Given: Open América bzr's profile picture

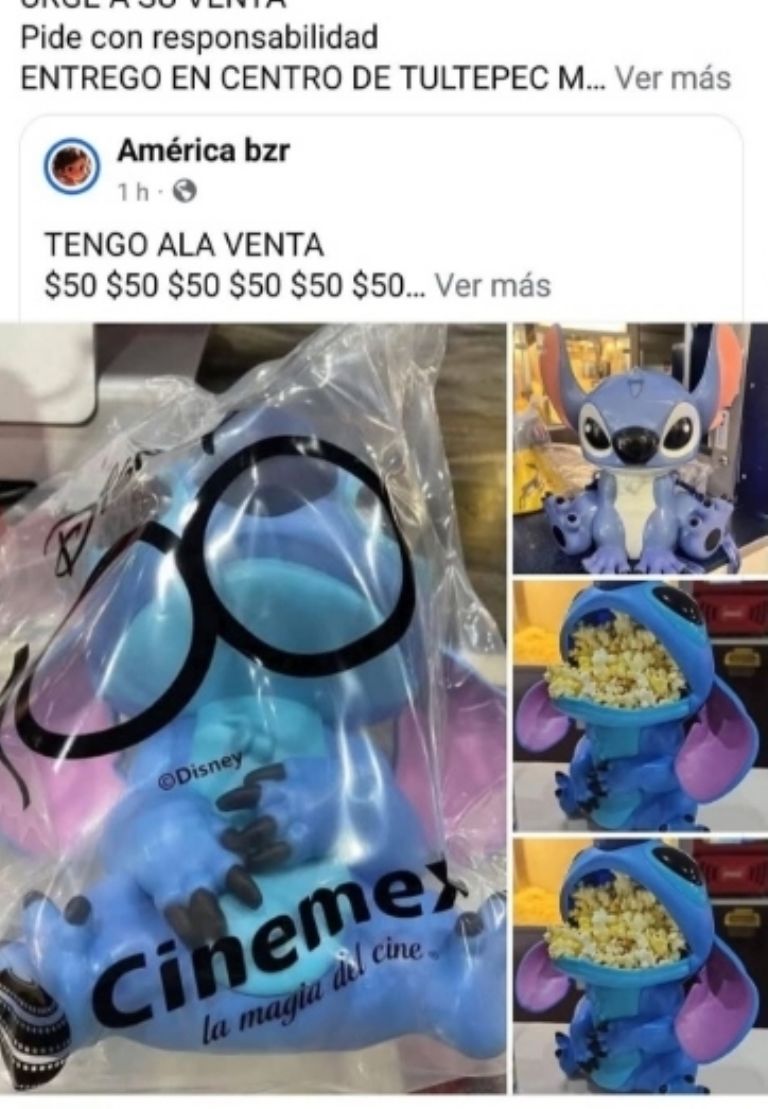Looking at the screenshot, I should (71, 166).
